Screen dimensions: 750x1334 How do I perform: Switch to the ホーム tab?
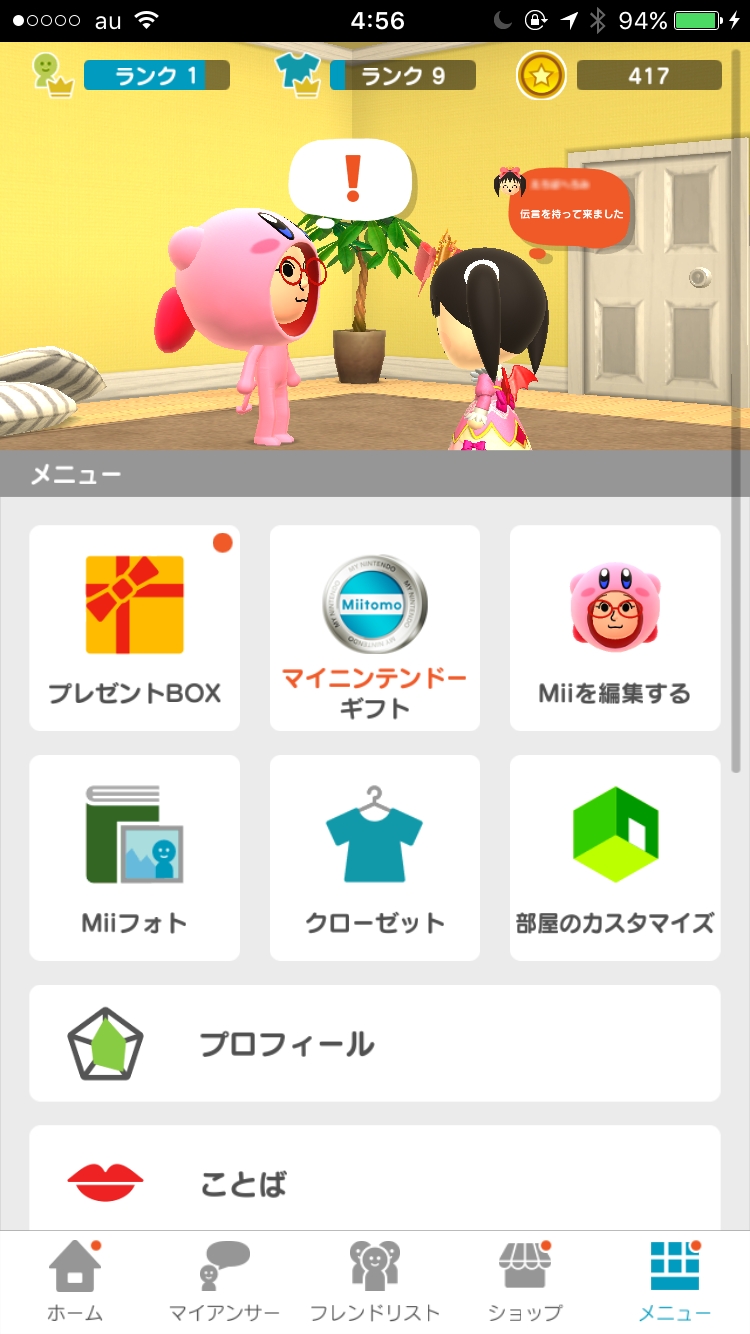tap(75, 1282)
